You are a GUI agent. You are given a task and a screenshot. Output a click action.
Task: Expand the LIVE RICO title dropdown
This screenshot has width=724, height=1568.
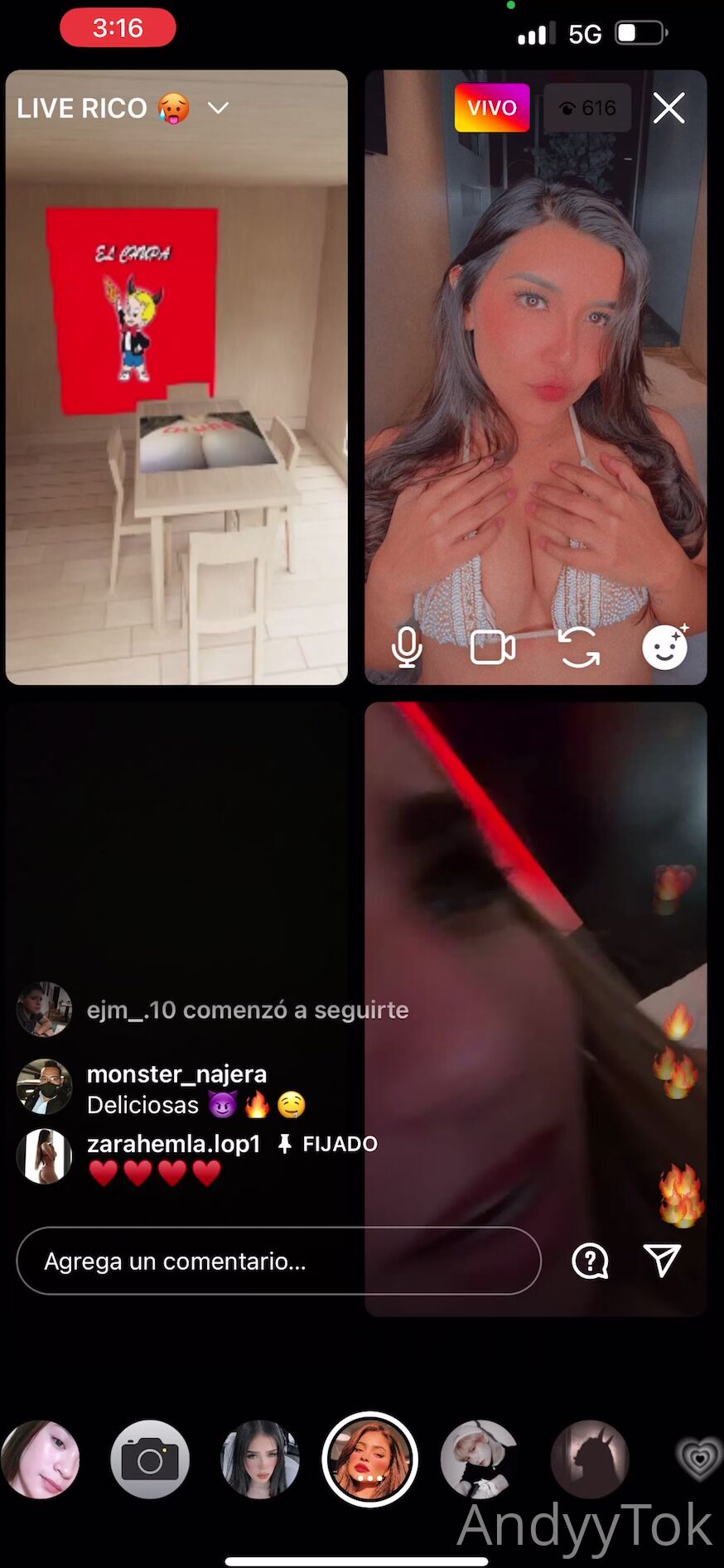coord(217,108)
